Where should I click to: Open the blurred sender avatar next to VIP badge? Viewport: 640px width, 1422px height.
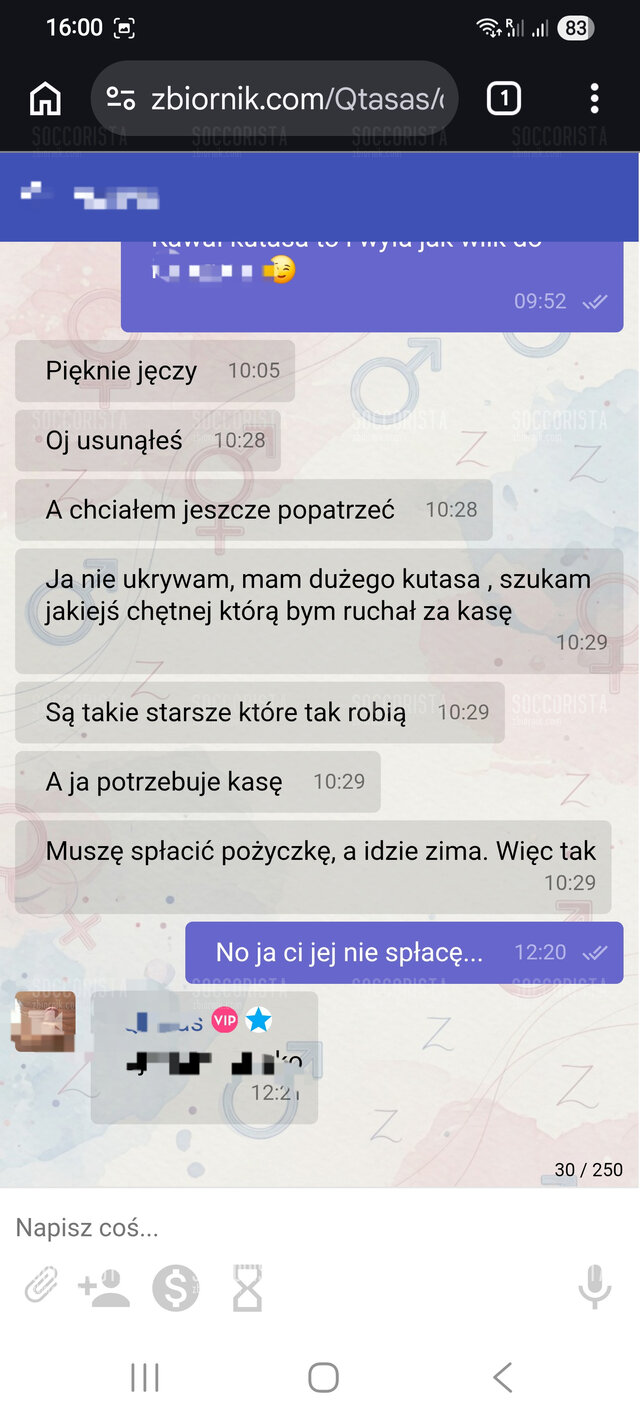pyautogui.click(x=44, y=1021)
